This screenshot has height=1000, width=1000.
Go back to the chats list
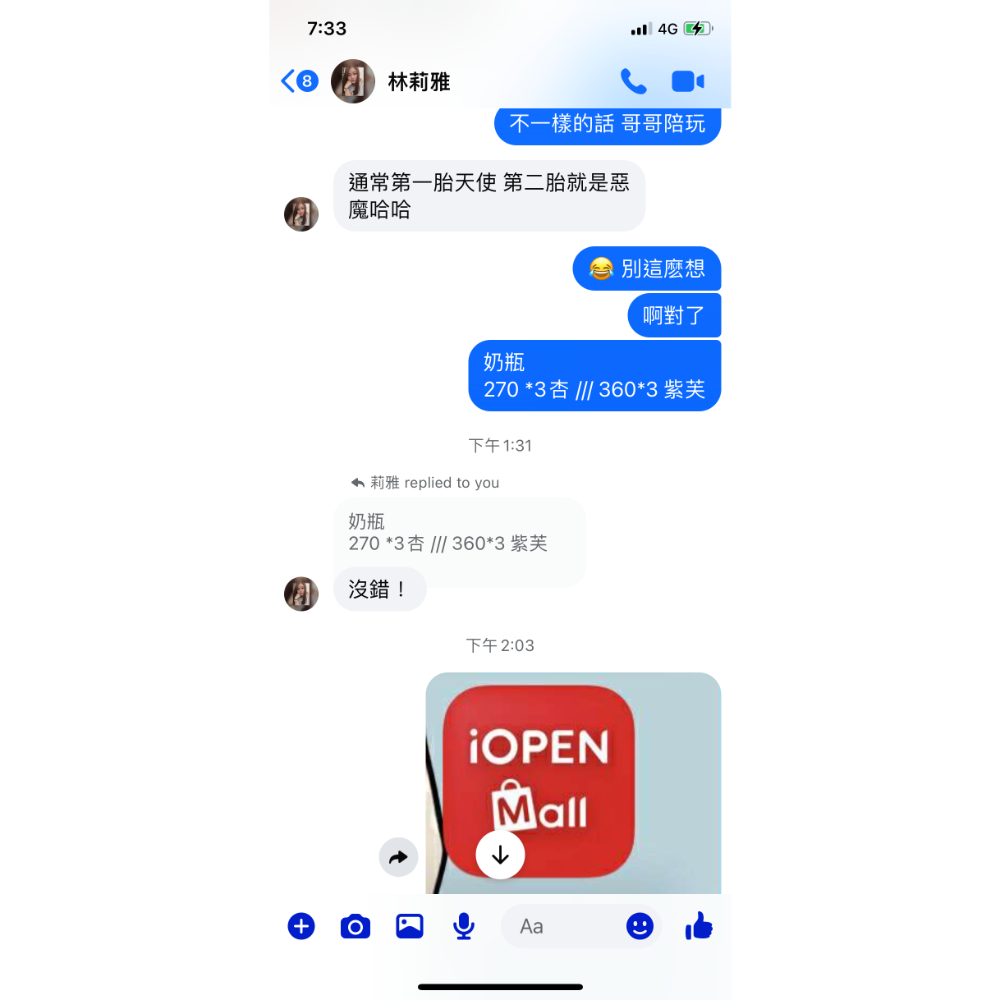tap(298, 81)
